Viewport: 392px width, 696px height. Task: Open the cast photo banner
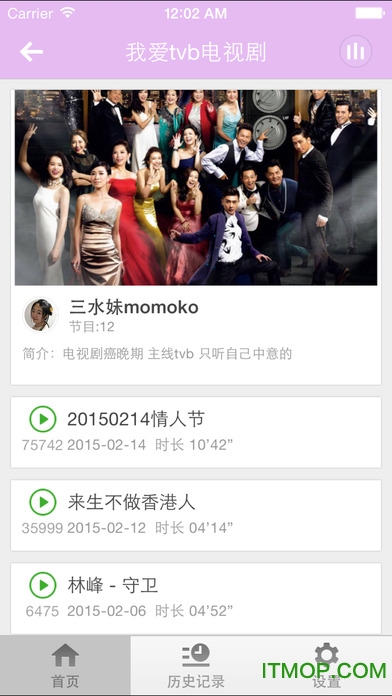[196, 187]
